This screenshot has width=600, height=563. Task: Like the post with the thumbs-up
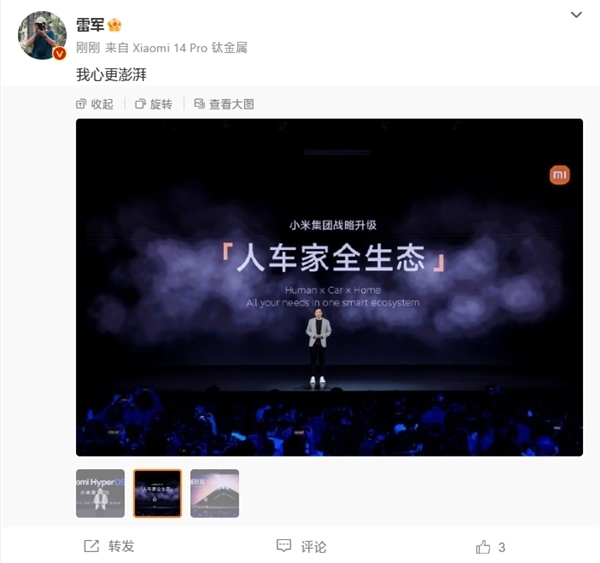pyautogui.click(x=484, y=546)
